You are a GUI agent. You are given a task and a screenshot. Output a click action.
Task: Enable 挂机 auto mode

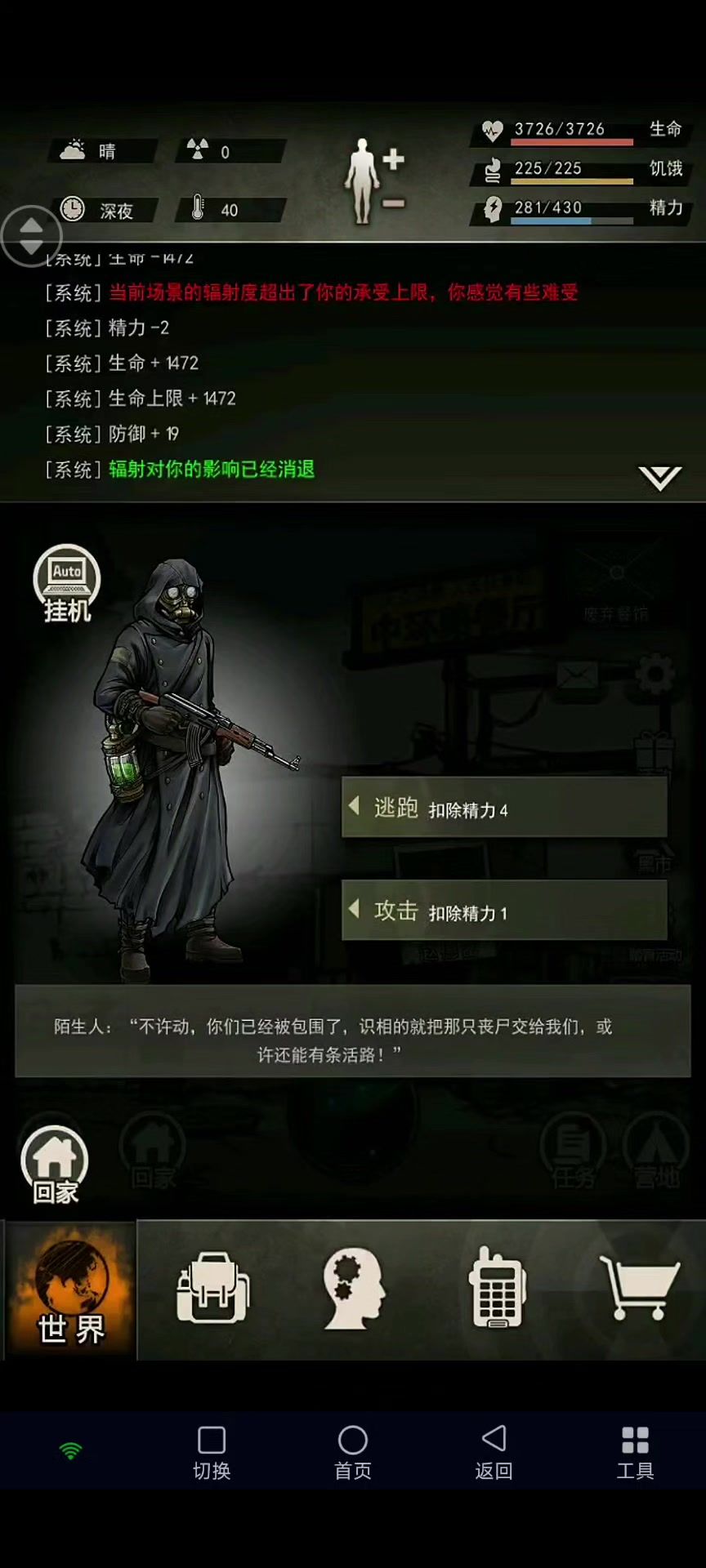(x=66, y=583)
